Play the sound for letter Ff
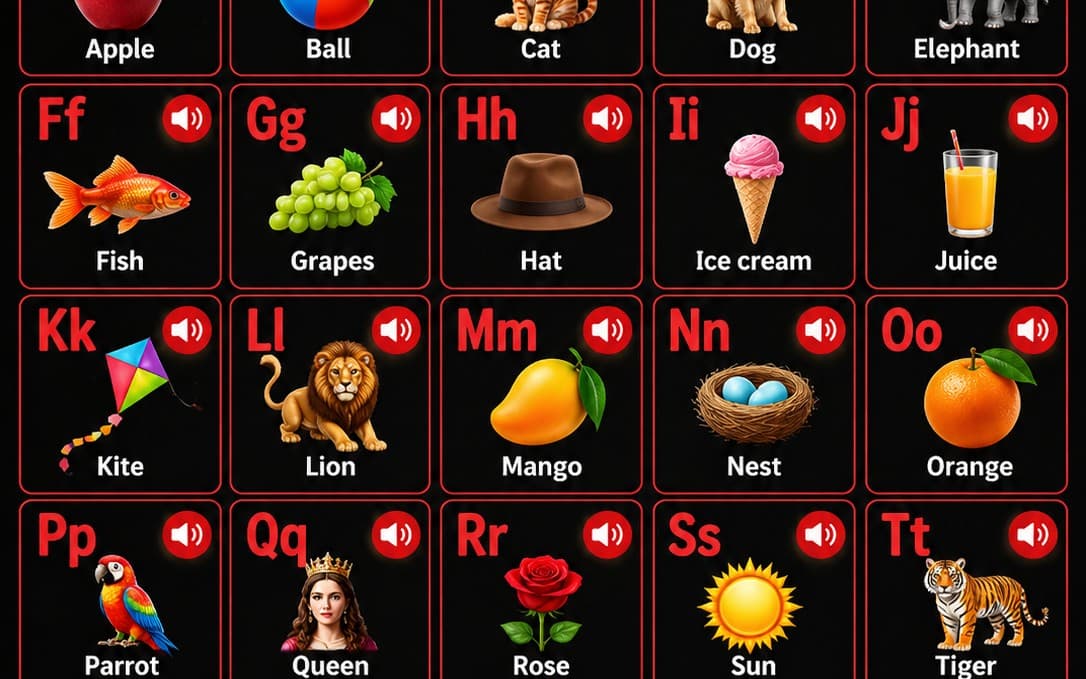Image resolution: width=1086 pixels, height=679 pixels. (187, 119)
